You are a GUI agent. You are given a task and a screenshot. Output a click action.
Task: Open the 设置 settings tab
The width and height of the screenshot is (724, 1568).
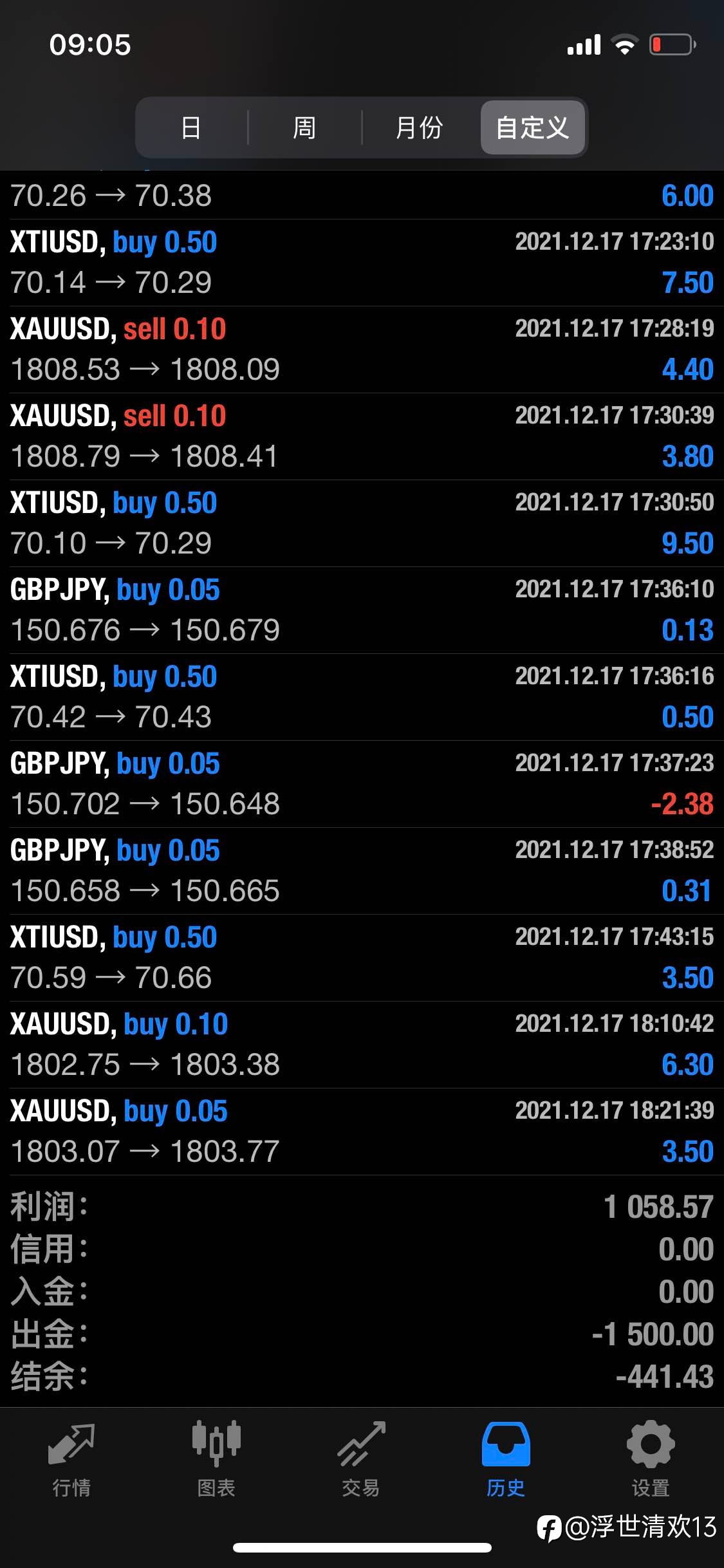tap(651, 1460)
